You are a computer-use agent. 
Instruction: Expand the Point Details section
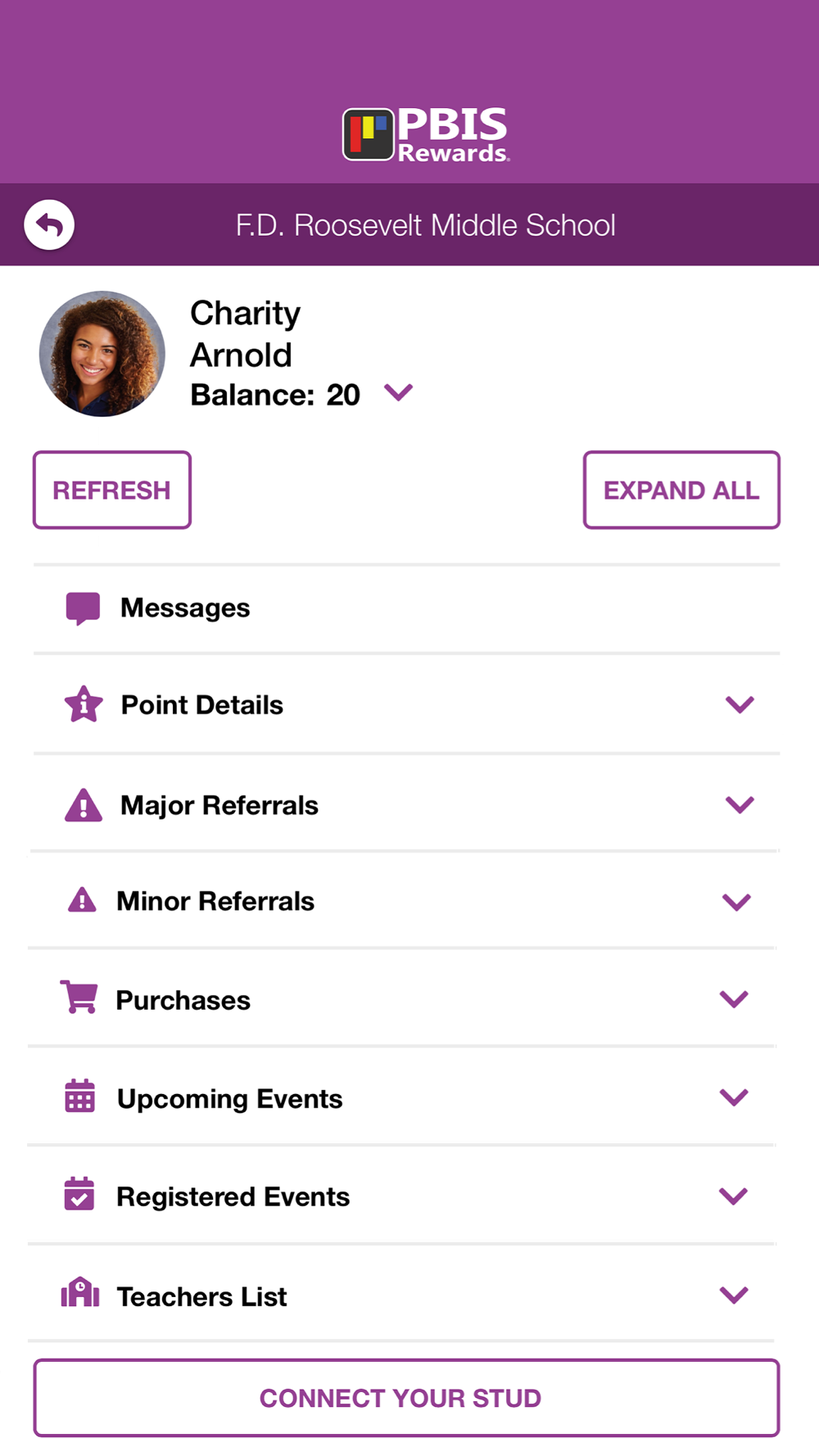coord(406,704)
